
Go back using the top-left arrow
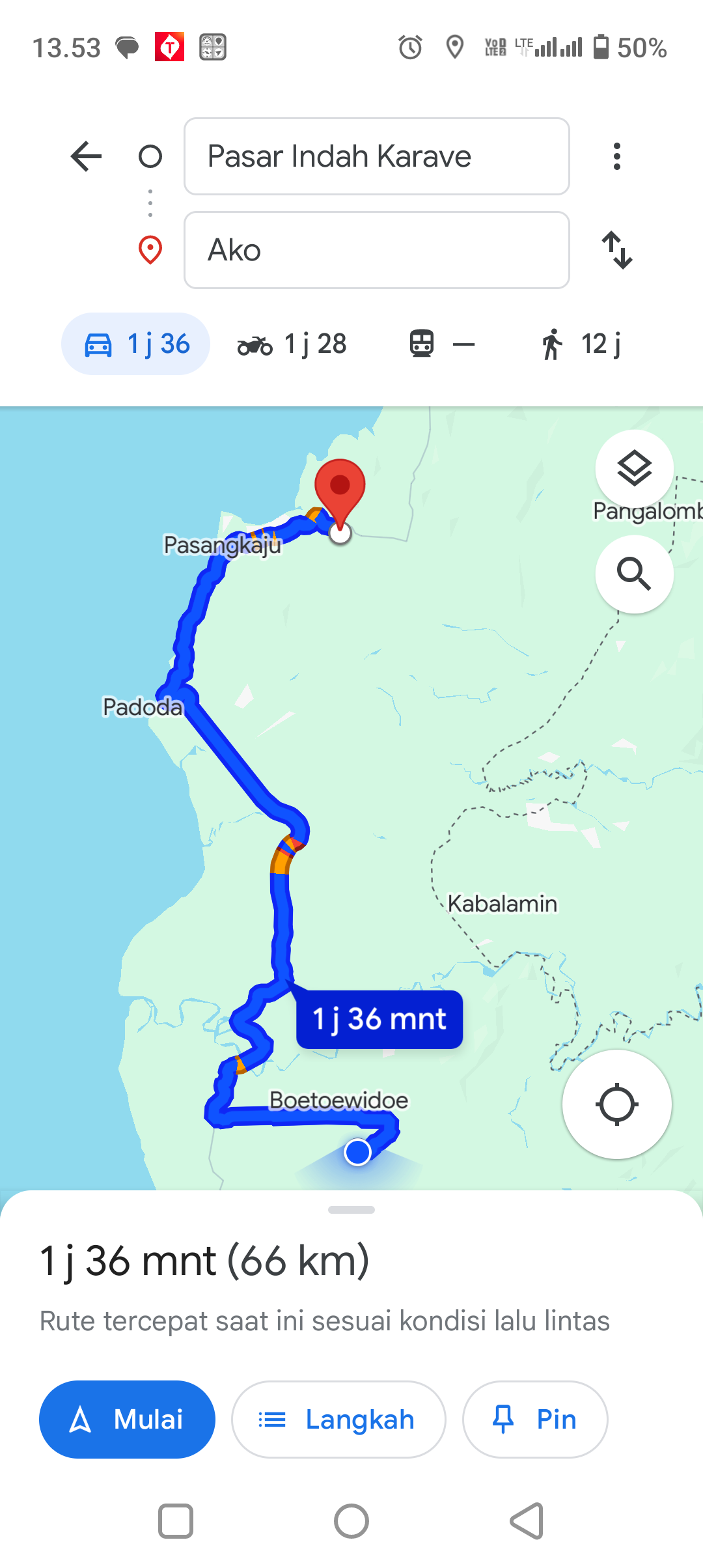(x=86, y=156)
